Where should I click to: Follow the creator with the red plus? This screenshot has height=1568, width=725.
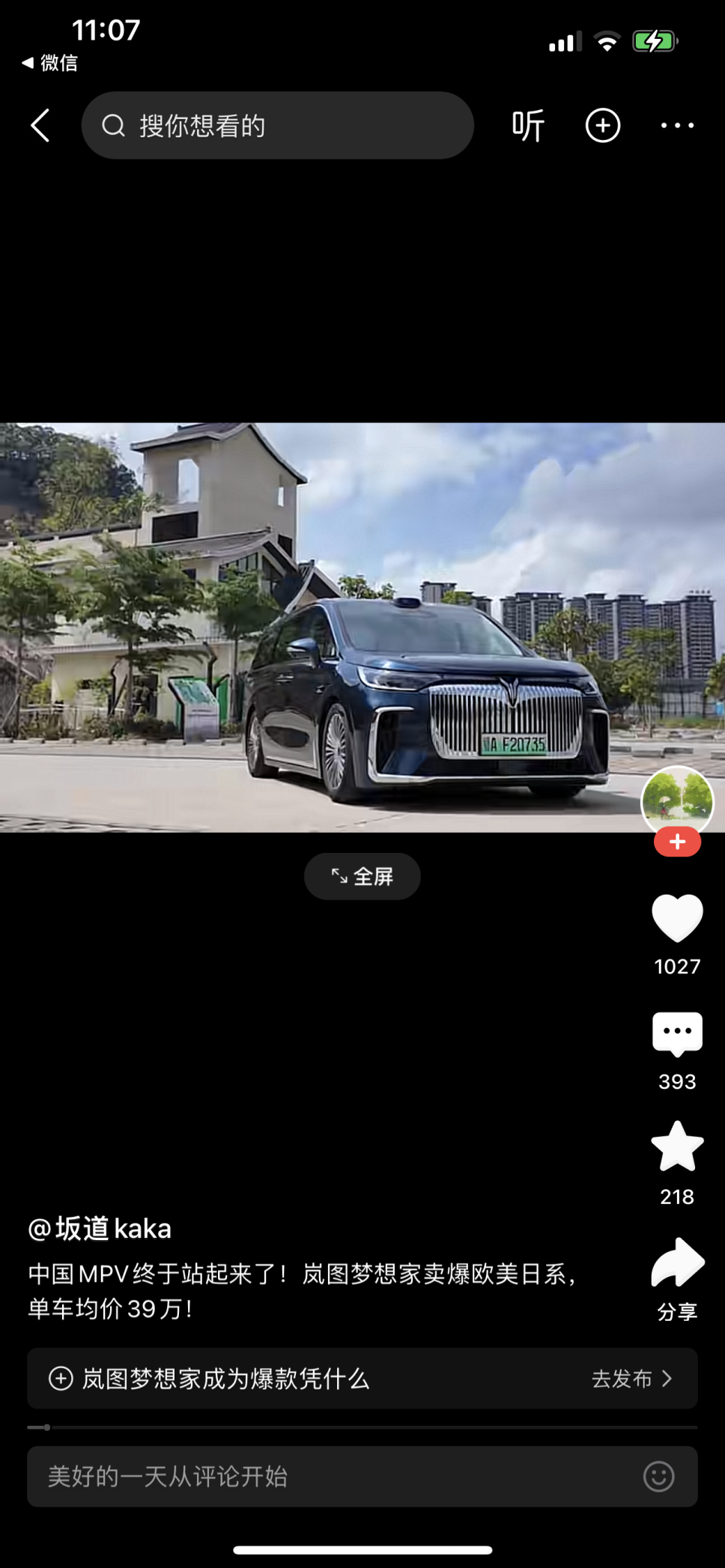pyautogui.click(x=677, y=842)
